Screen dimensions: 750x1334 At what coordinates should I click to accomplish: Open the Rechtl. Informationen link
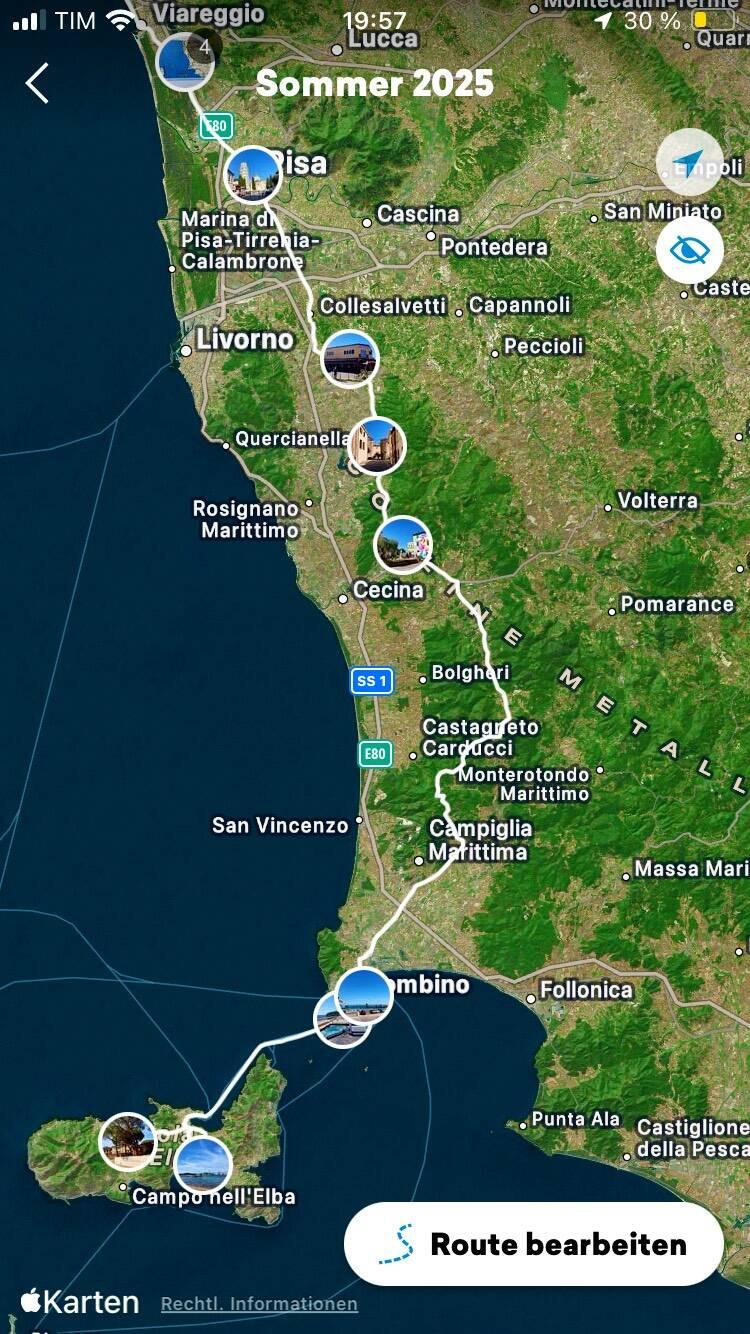tap(259, 1304)
